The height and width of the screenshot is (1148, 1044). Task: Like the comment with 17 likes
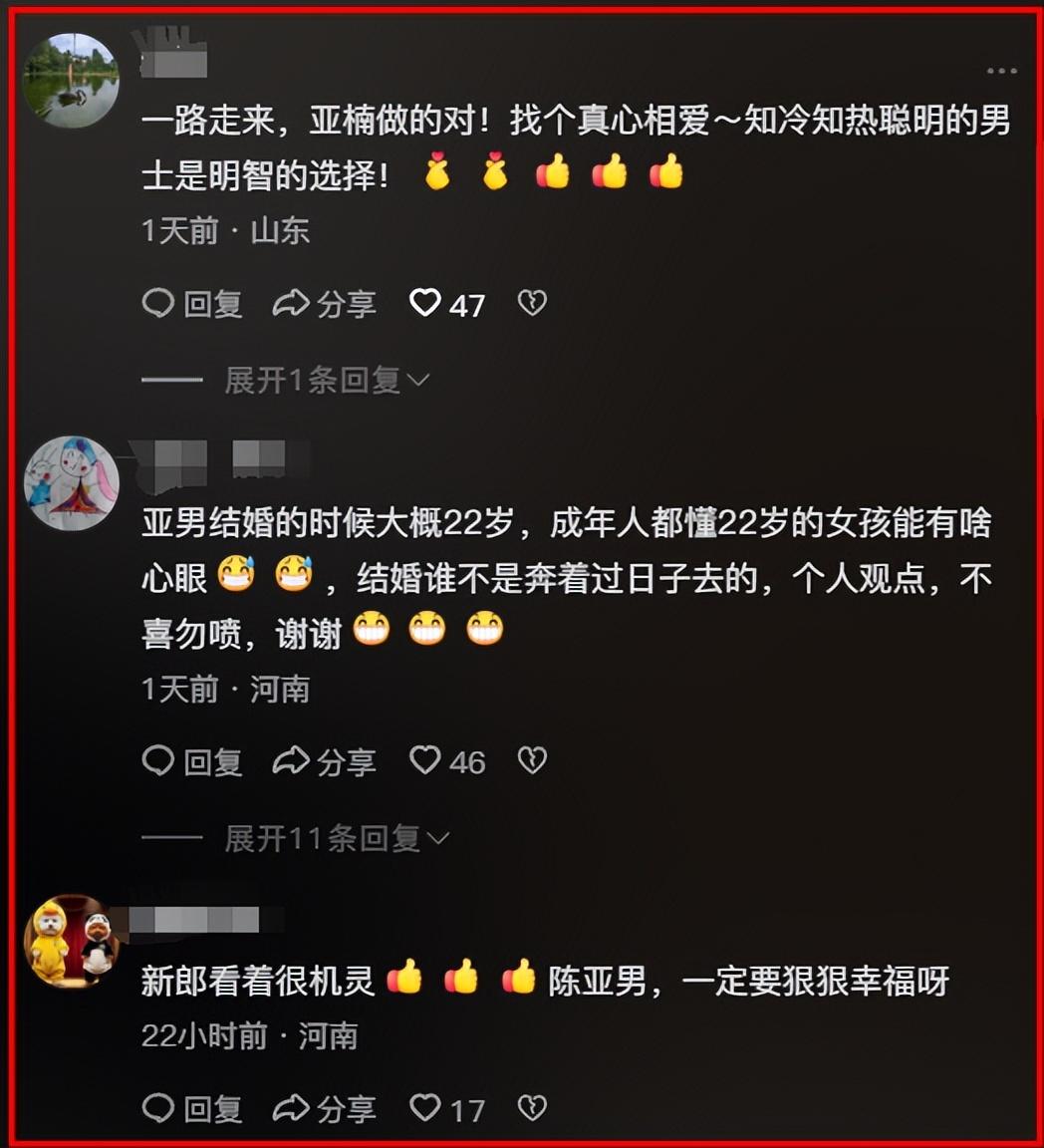[x=425, y=1108]
